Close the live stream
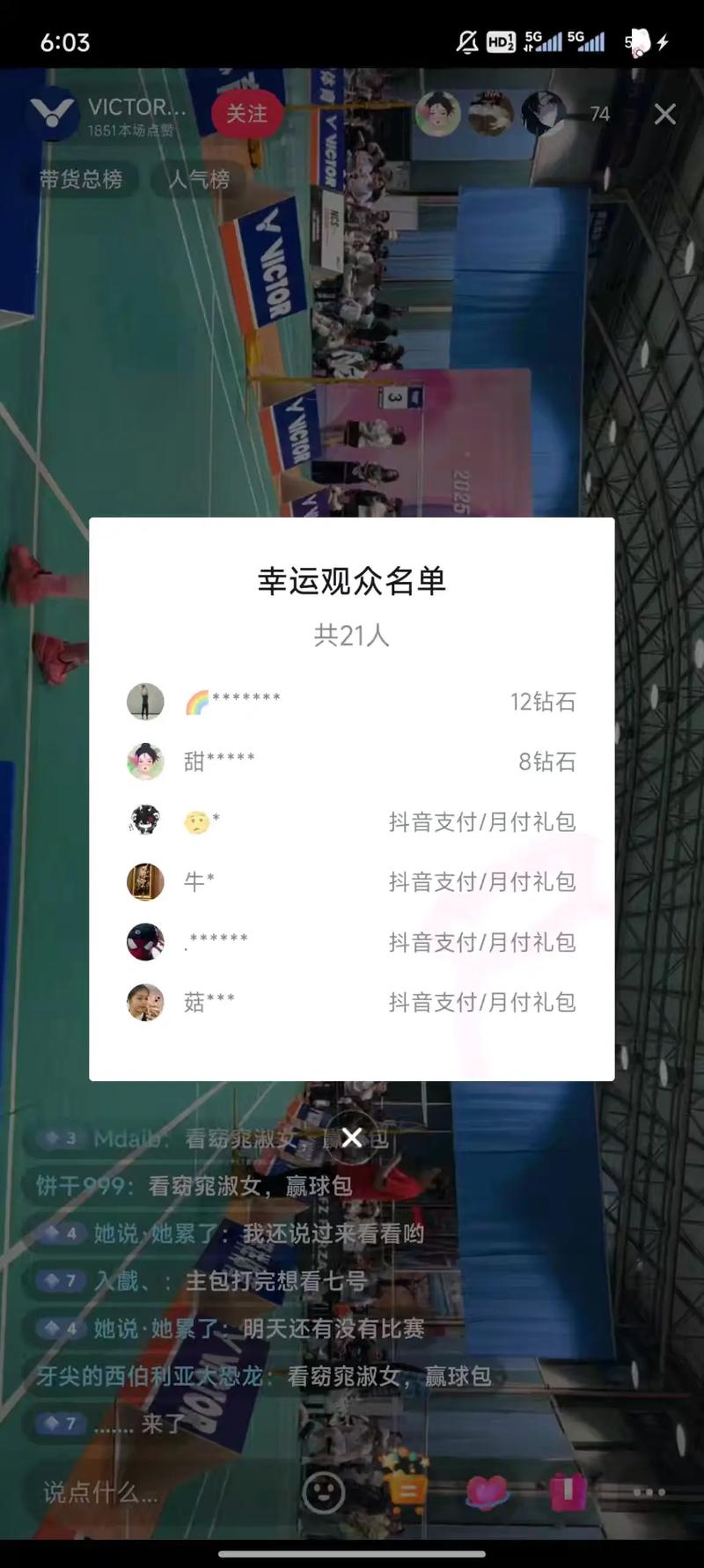The width and height of the screenshot is (704, 1568). click(665, 114)
